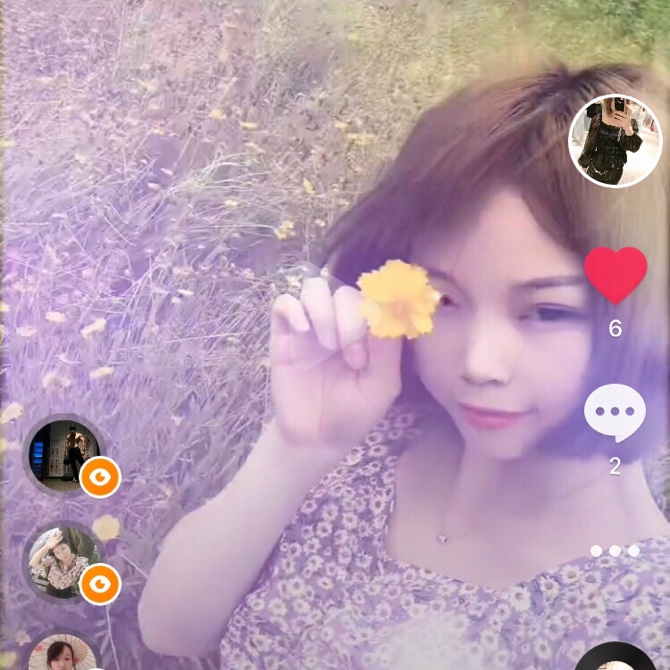Open the viewer avatar showing a woman in floral
670x670 pixels.
point(63,562)
